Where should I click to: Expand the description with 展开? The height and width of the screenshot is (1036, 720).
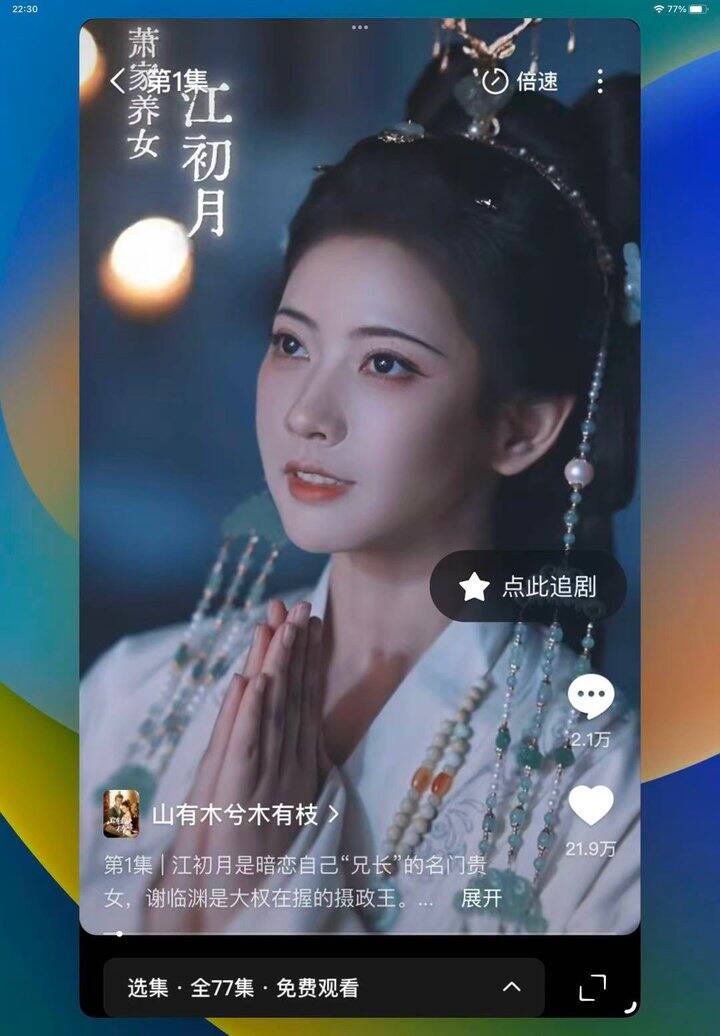click(481, 898)
